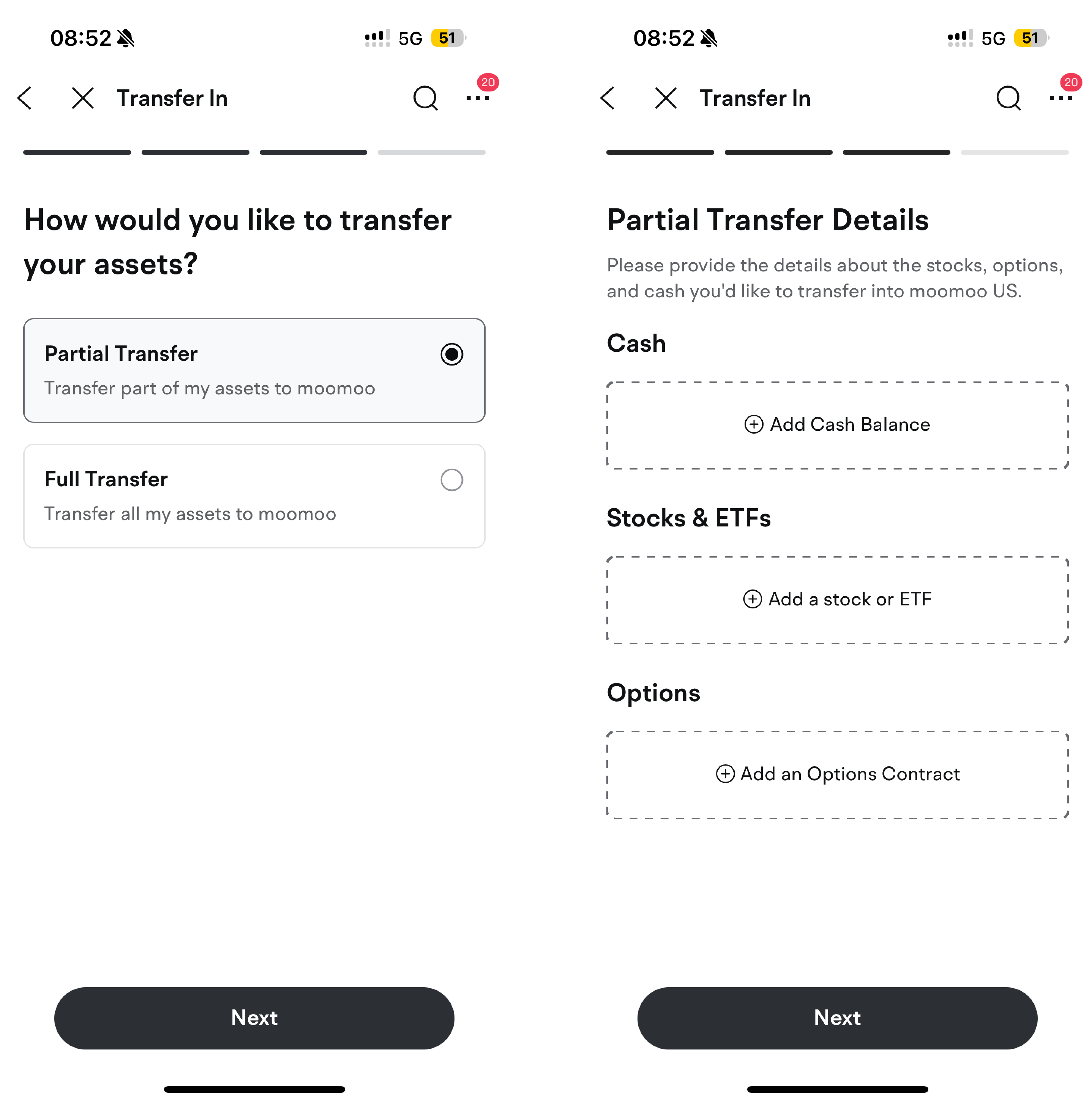1092x1103 pixels.
Task: Close Transfer In on Partial Transfer Details screen
Action: pos(665,98)
